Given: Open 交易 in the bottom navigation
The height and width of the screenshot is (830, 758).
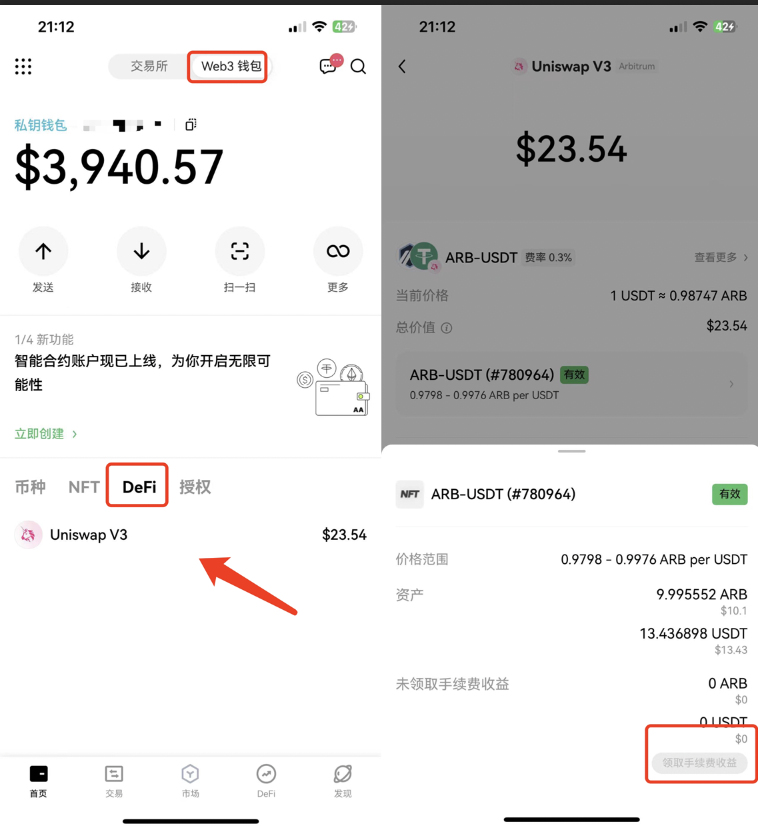Looking at the screenshot, I should [114, 780].
